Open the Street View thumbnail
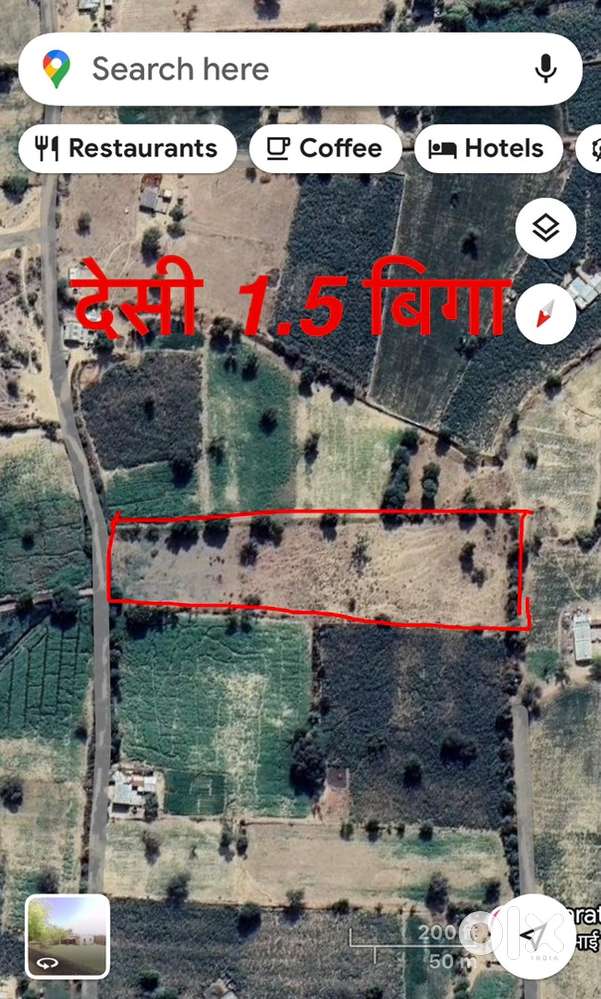The height and width of the screenshot is (999, 601). pos(67,936)
